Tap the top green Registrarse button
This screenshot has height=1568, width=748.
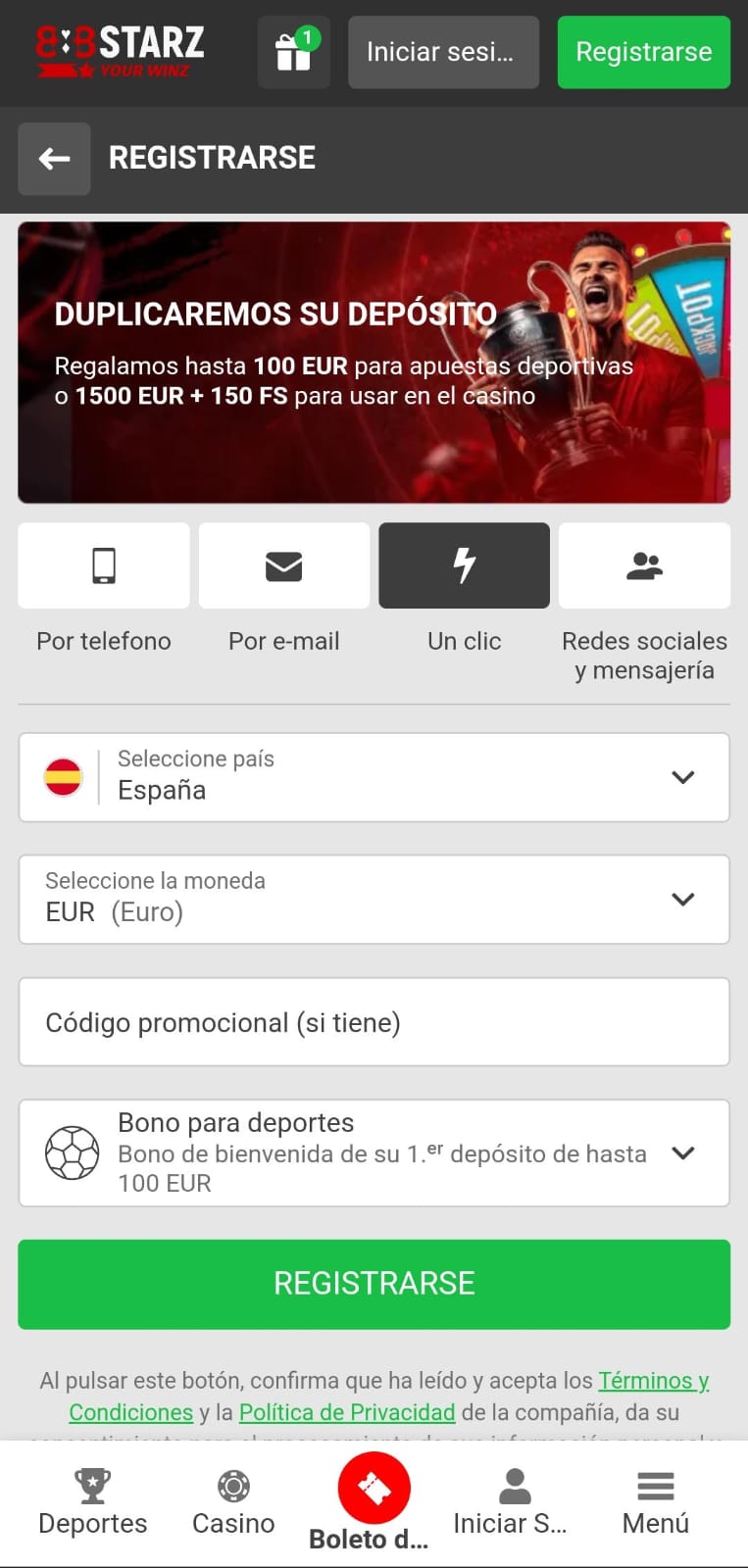(x=643, y=52)
